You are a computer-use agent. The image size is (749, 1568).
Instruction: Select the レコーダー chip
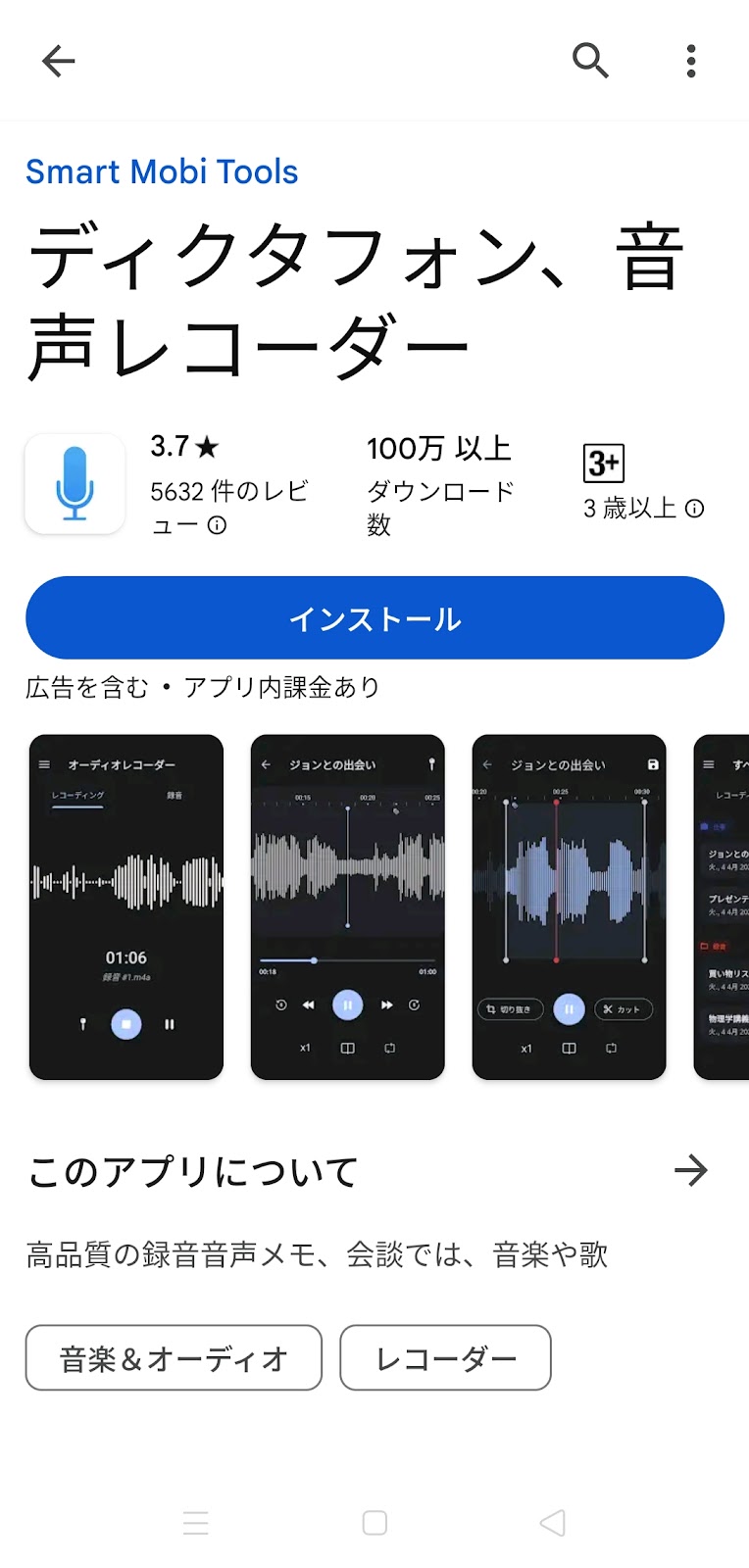pos(445,1358)
